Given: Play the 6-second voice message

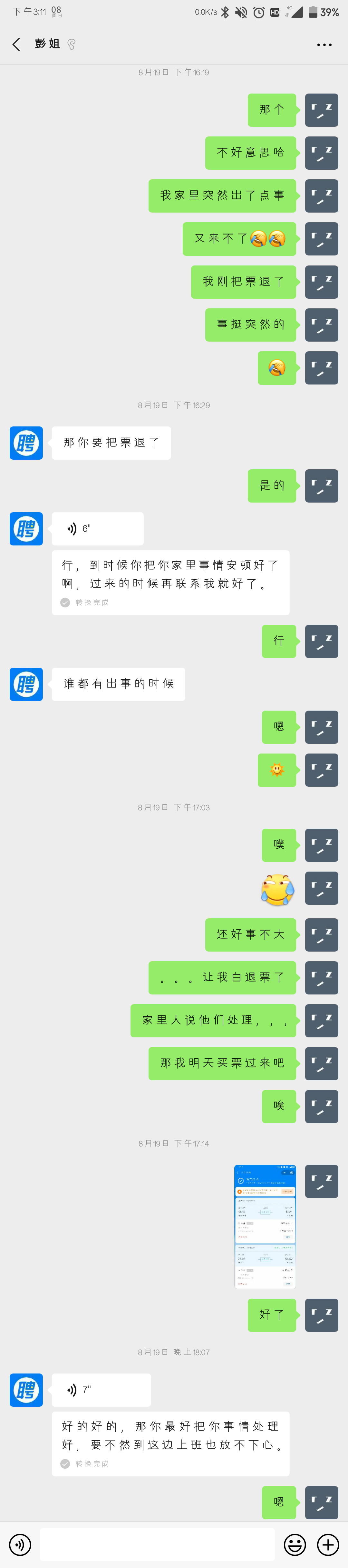Looking at the screenshot, I should [x=97, y=528].
